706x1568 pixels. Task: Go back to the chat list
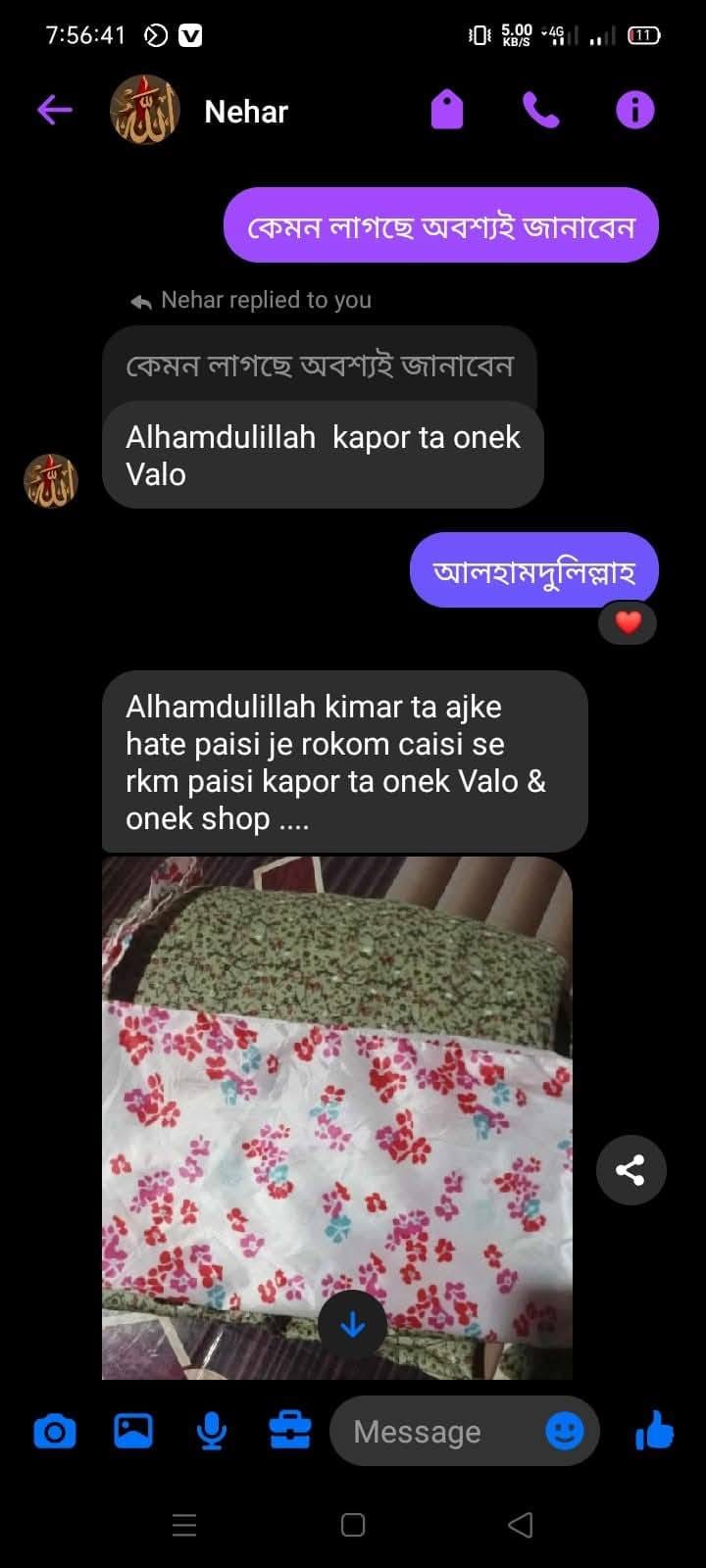[55, 110]
